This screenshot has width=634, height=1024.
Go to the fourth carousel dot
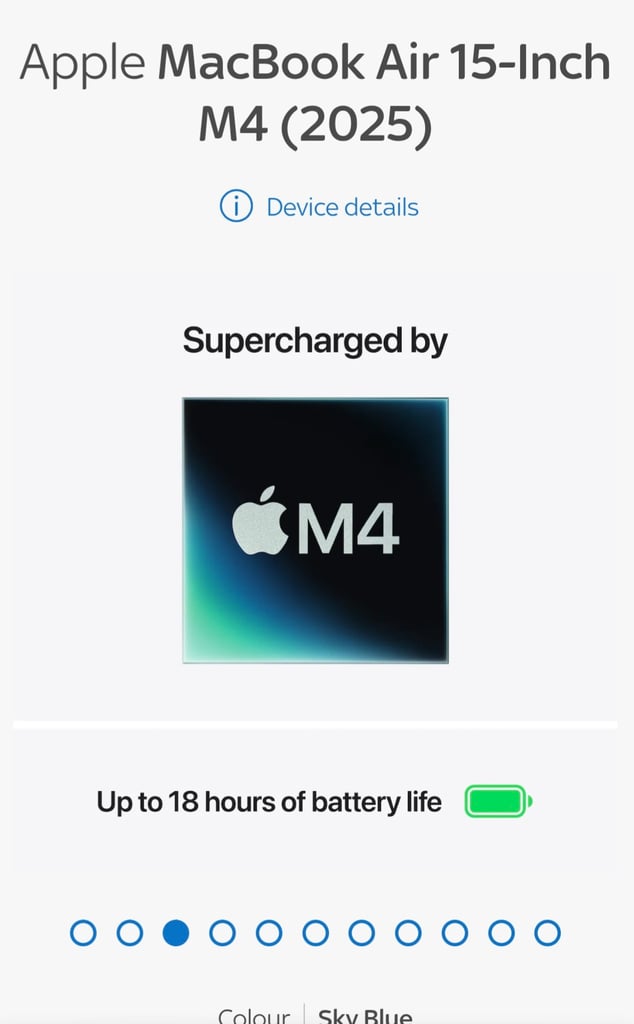[222, 933]
